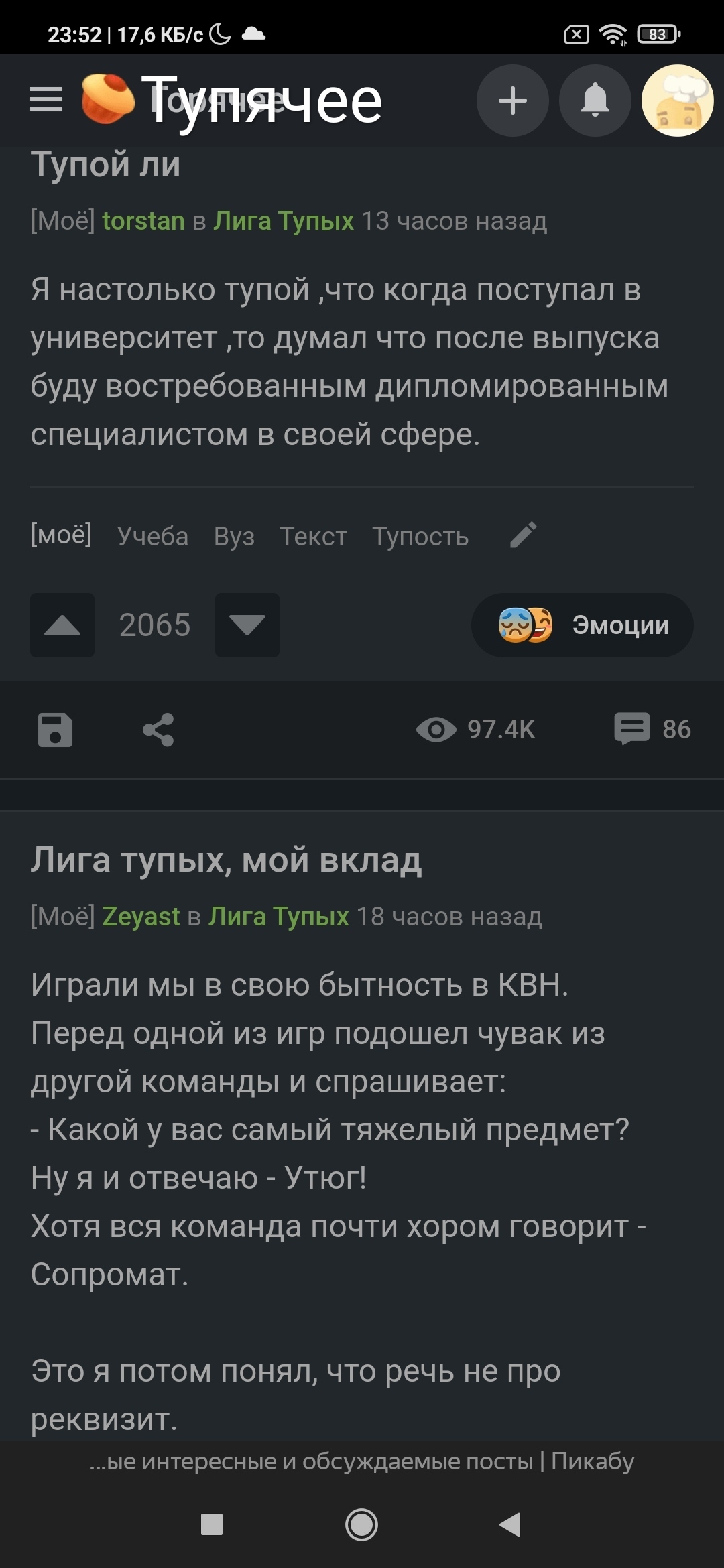Open the 86 comments of the post
Image resolution: width=724 pixels, height=1568 pixels.
point(652,729)
